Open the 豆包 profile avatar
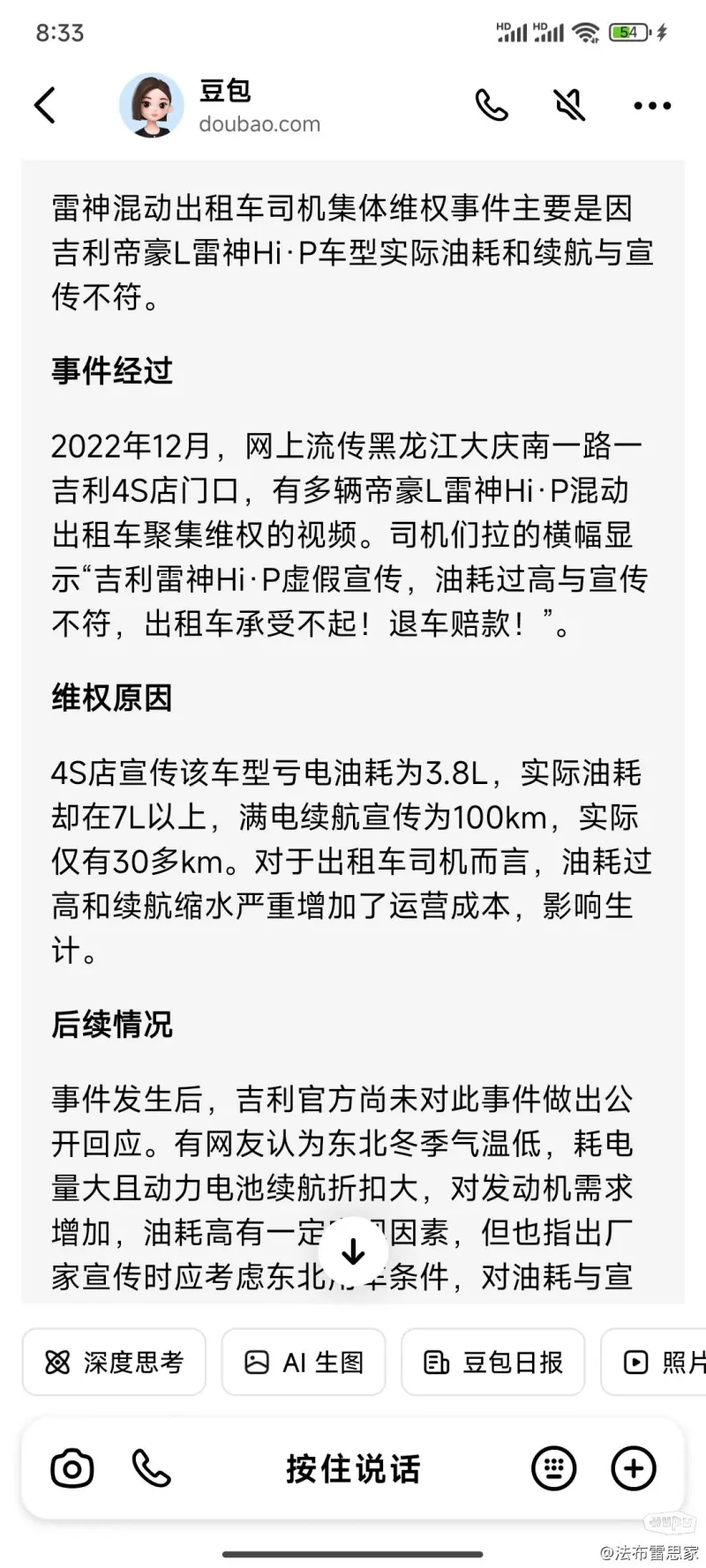The image size is (706, 1568). pyautogui.click(x=152, y=106)
